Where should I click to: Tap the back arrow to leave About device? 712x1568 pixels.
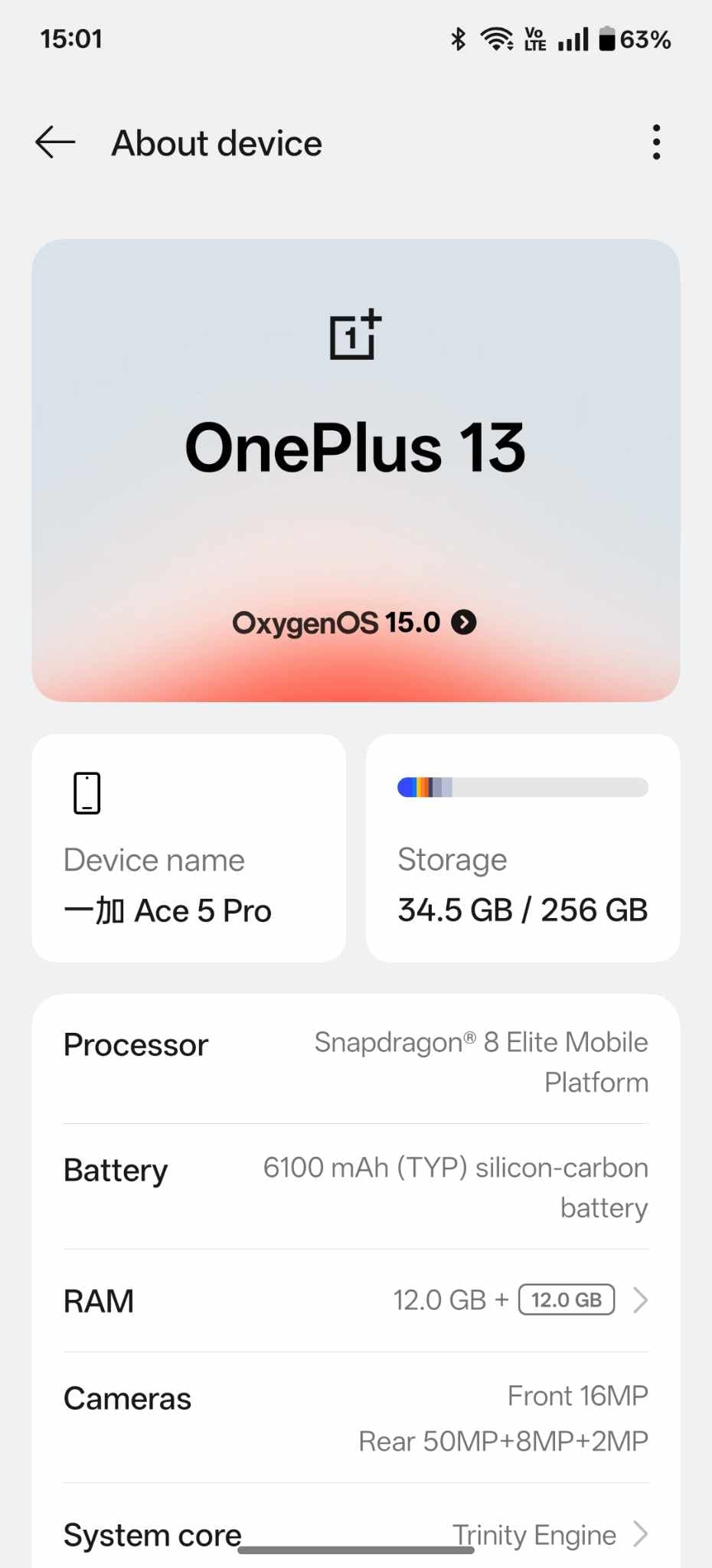coord(54,142)
